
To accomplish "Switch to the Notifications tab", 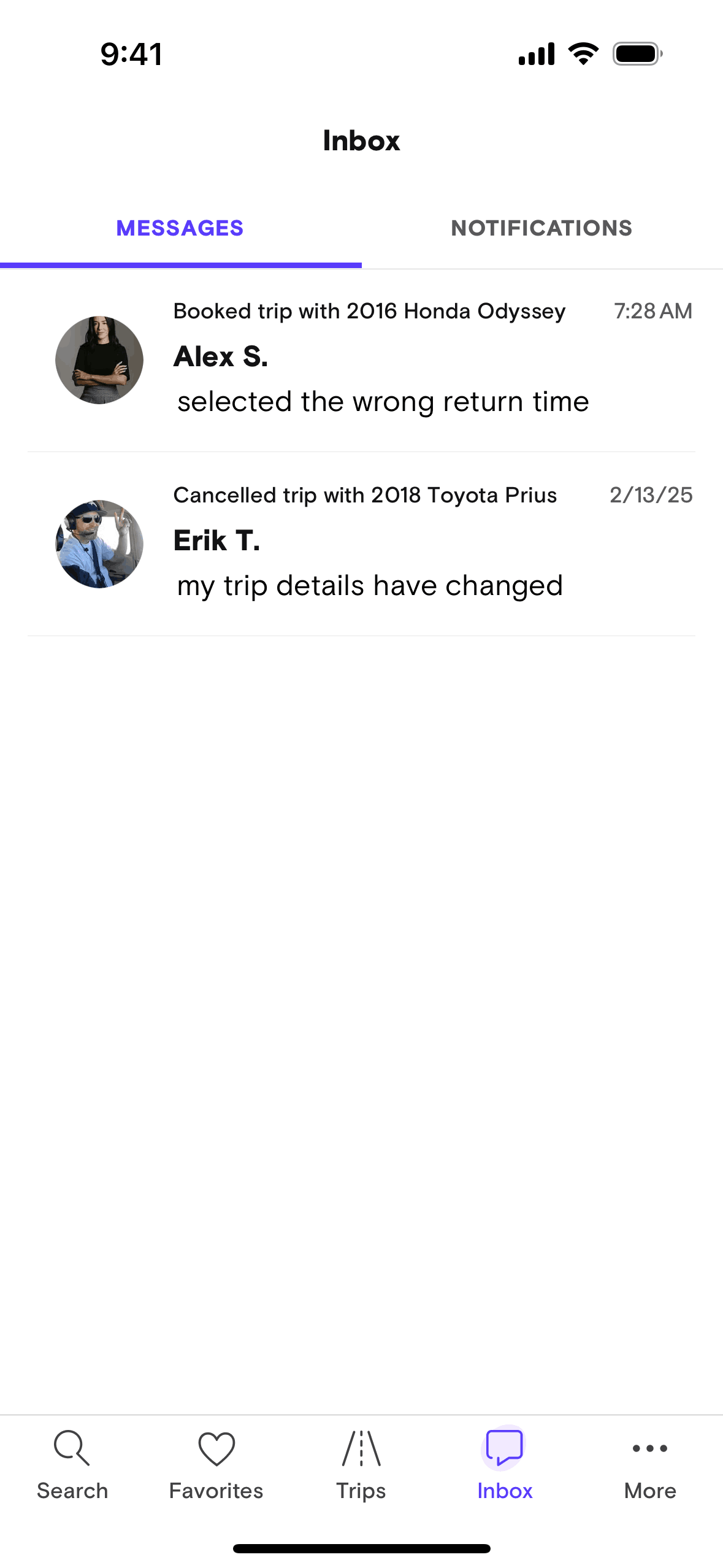I will coord(541,228).
